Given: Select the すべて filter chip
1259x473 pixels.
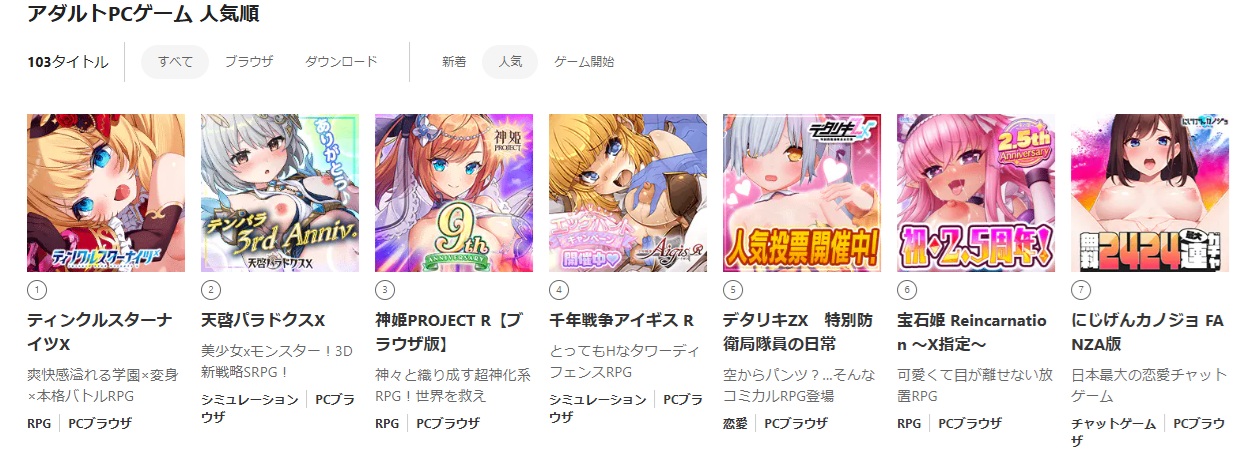Looking at the screenshot, I should (175, 62).
